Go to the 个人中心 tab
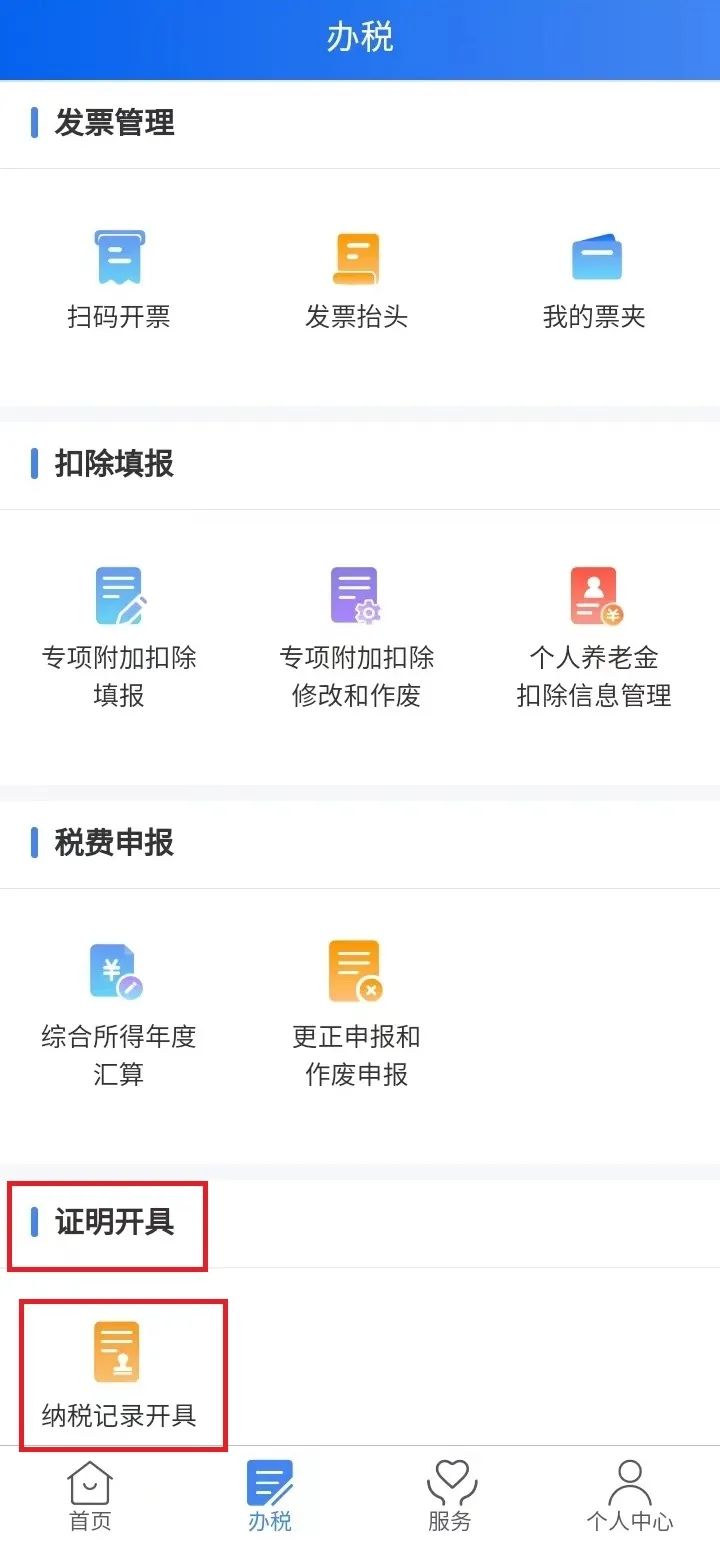The image size is (720, 1548). click(630, 1497)
